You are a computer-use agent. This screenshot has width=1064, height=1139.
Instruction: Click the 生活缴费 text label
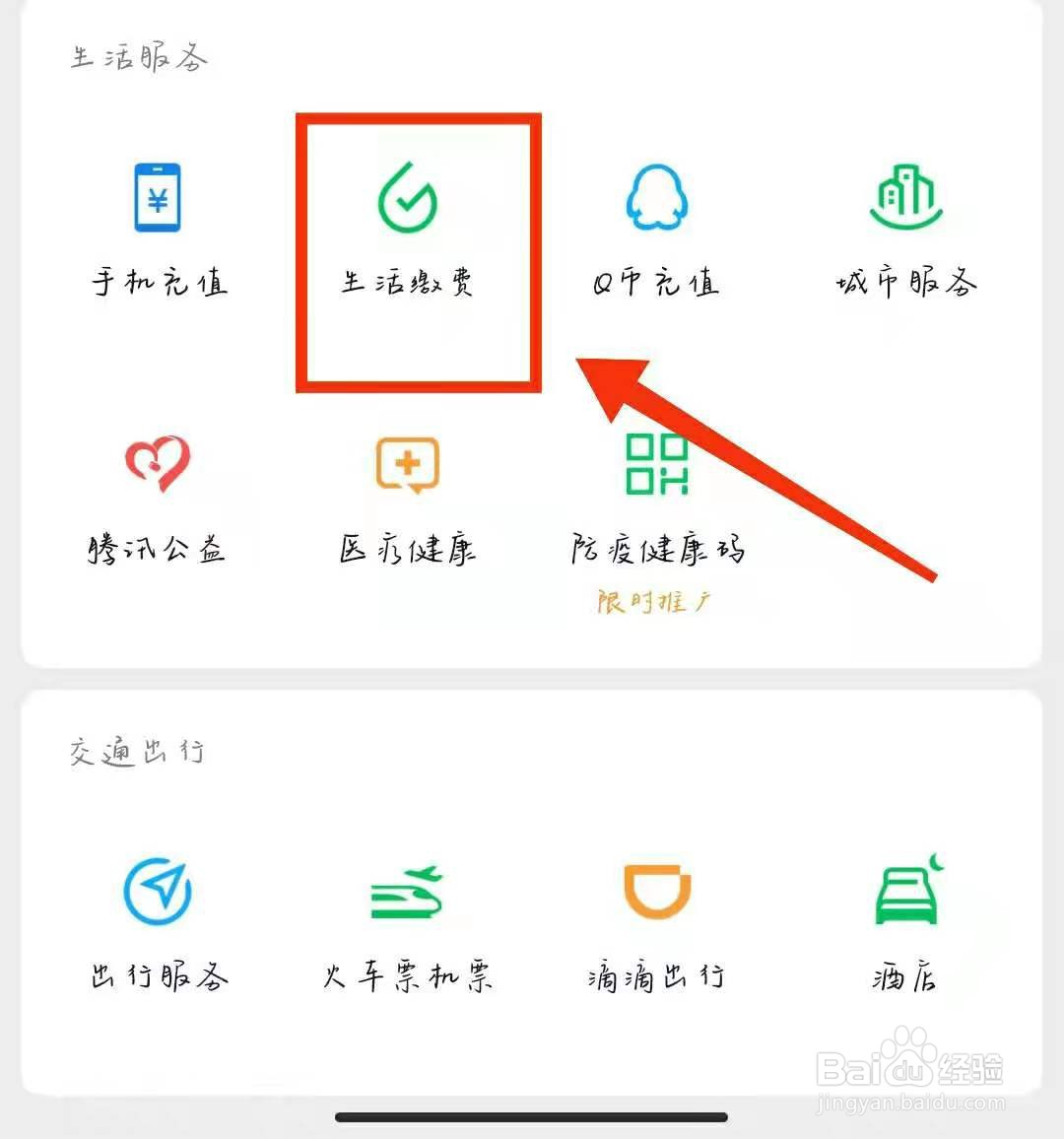click(x=408, y=284)
